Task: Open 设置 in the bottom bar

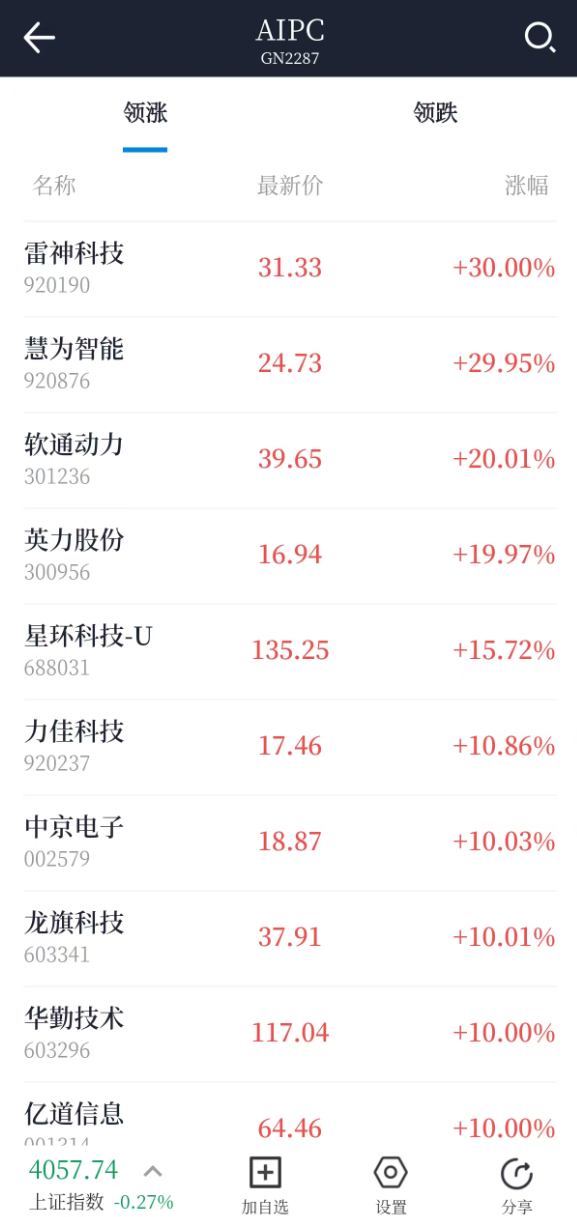Action: 391,1185
